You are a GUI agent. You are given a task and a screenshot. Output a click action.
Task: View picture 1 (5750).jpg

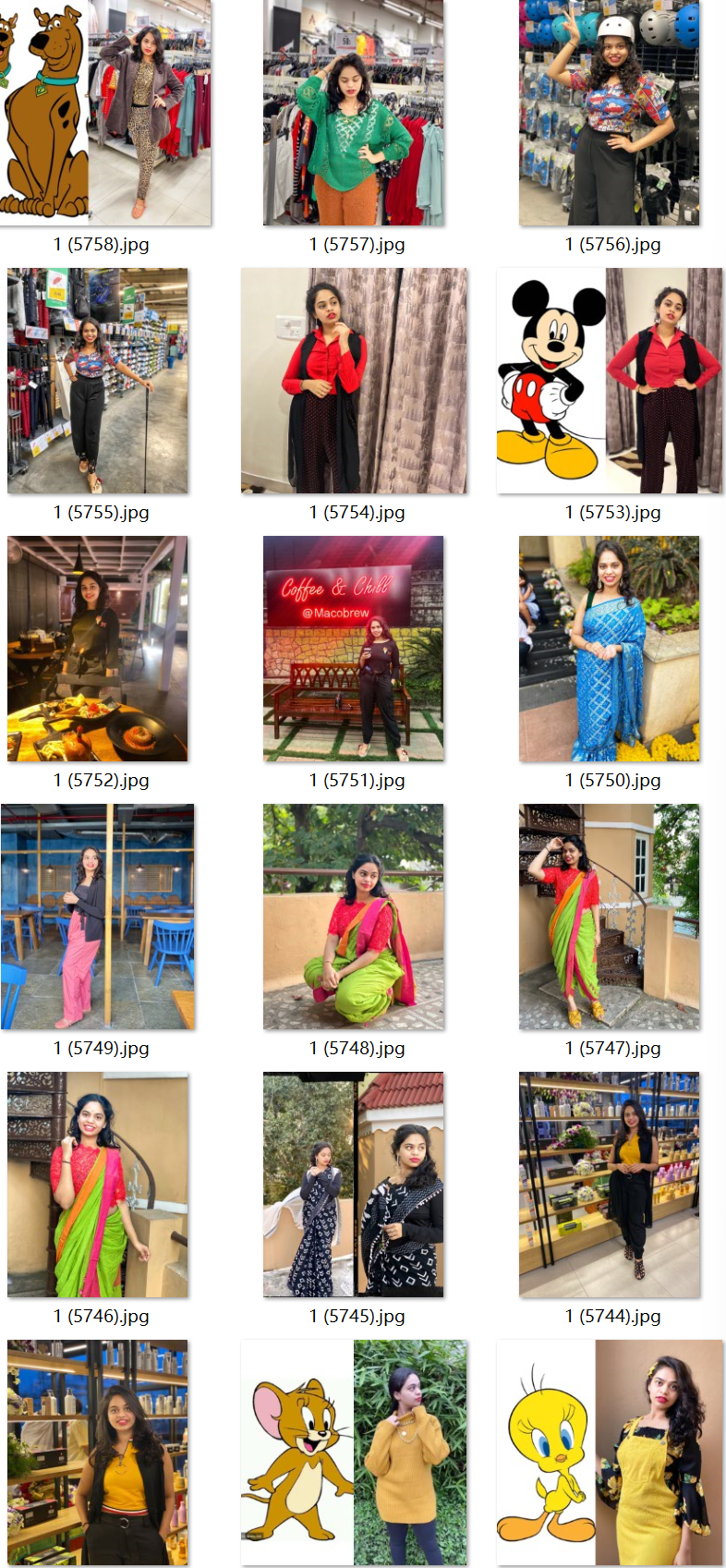tap(610, 649)
